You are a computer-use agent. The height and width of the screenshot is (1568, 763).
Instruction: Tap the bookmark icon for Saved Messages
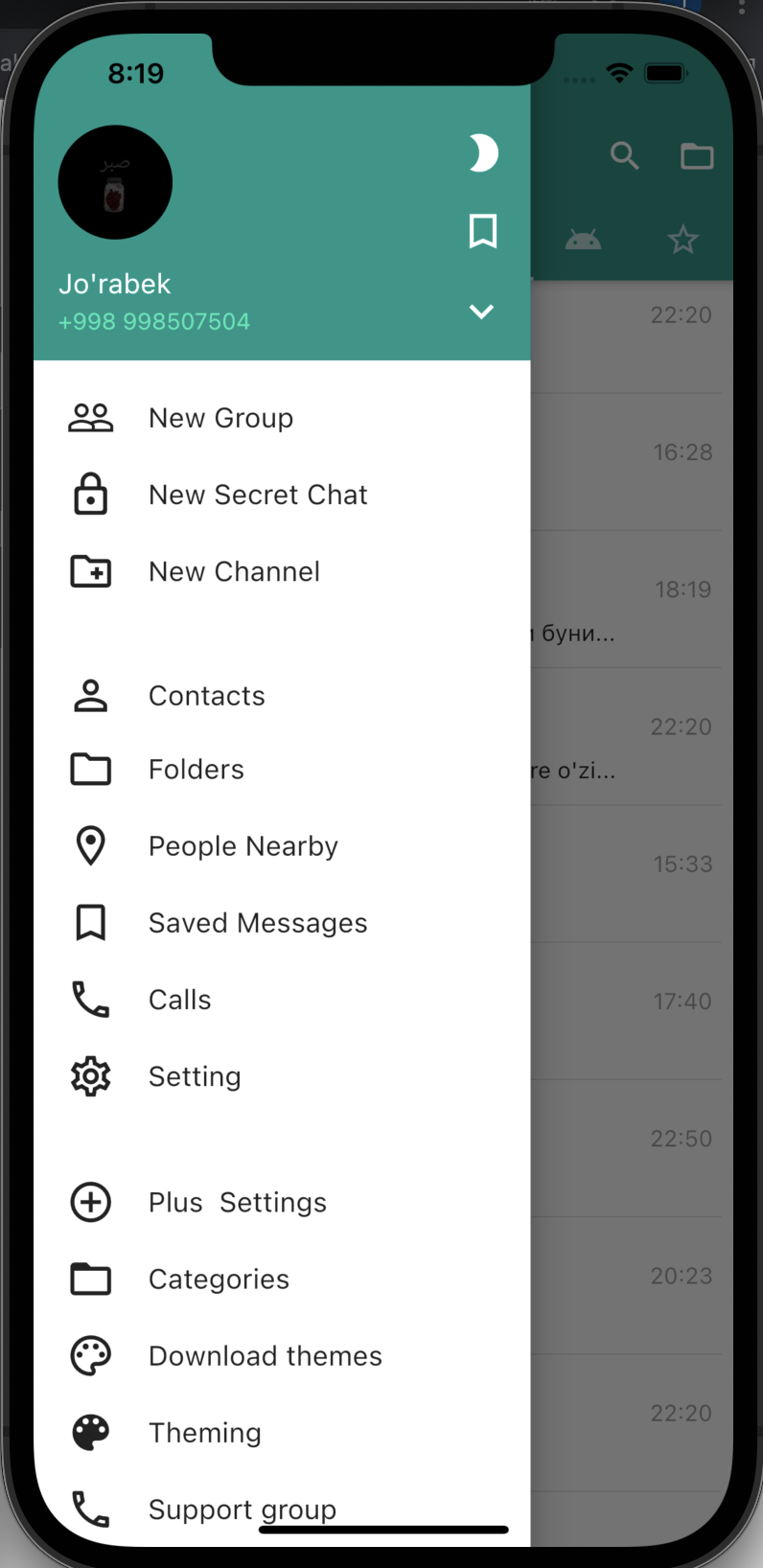click(90, 922)
